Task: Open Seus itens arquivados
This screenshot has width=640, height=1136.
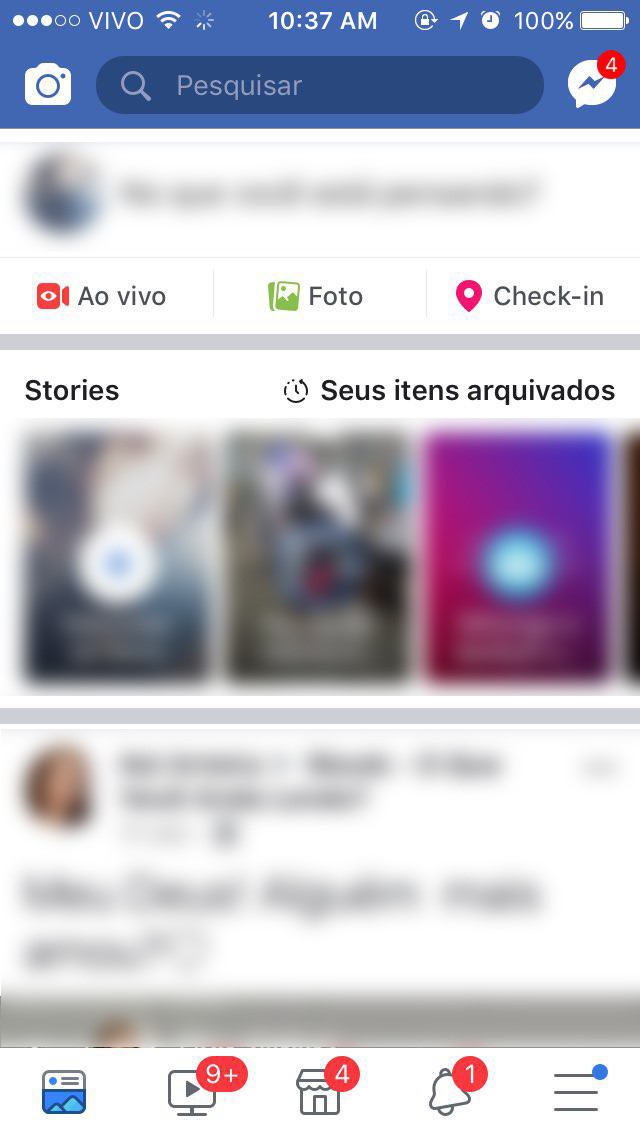Action: (x=450, y=391)
